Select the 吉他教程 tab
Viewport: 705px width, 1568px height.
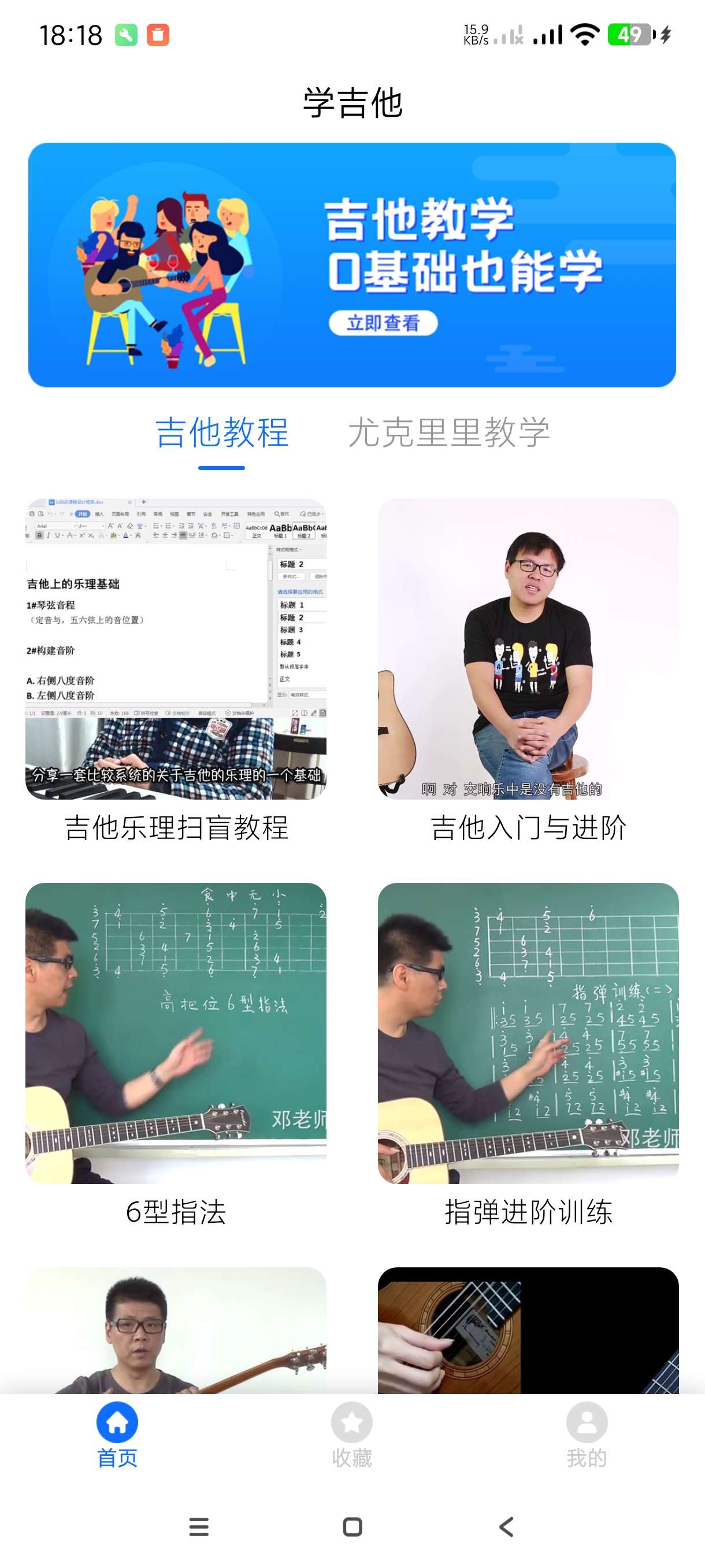221,433
